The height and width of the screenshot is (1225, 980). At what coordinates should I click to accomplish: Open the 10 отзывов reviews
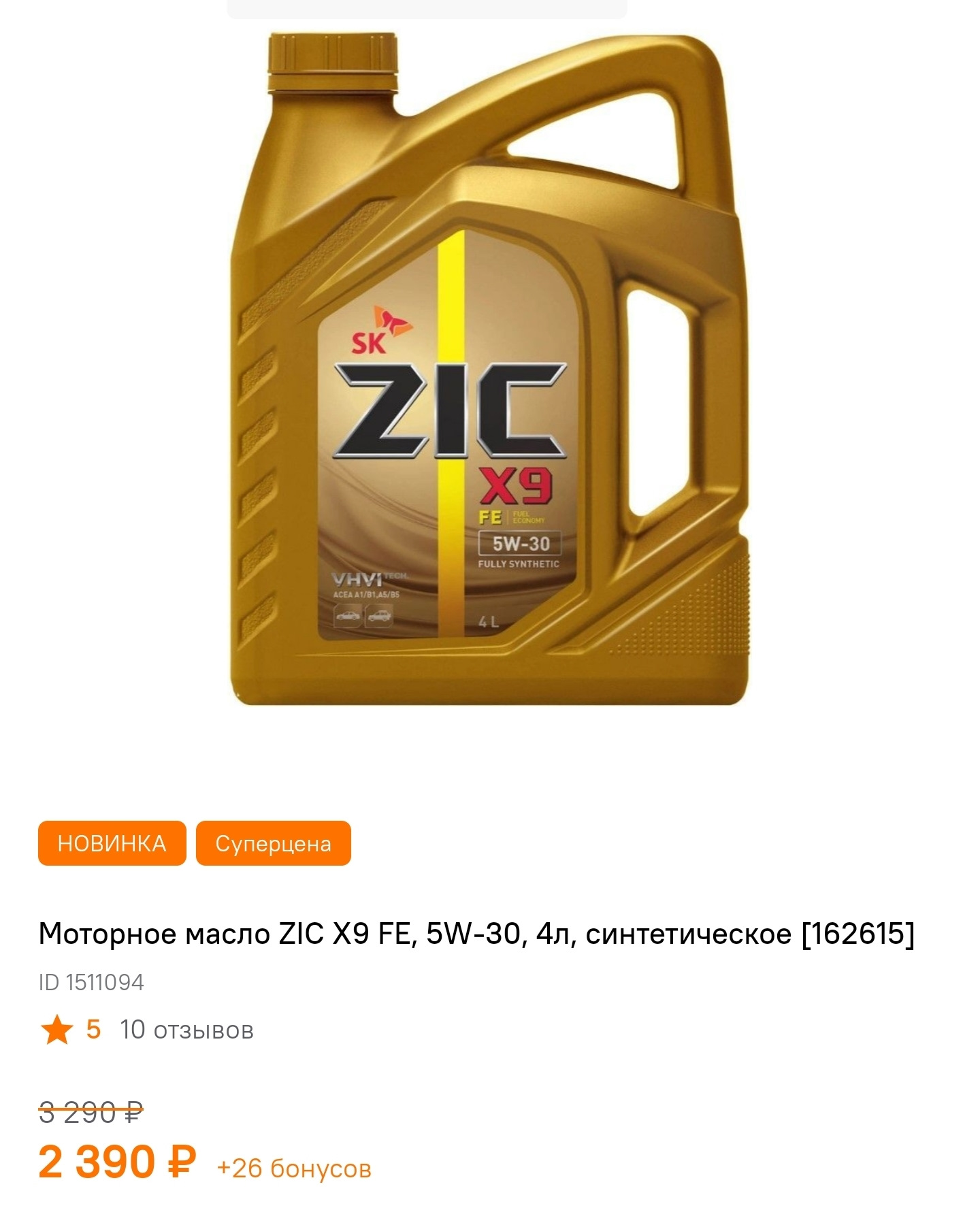click(x=186, y=1030)
